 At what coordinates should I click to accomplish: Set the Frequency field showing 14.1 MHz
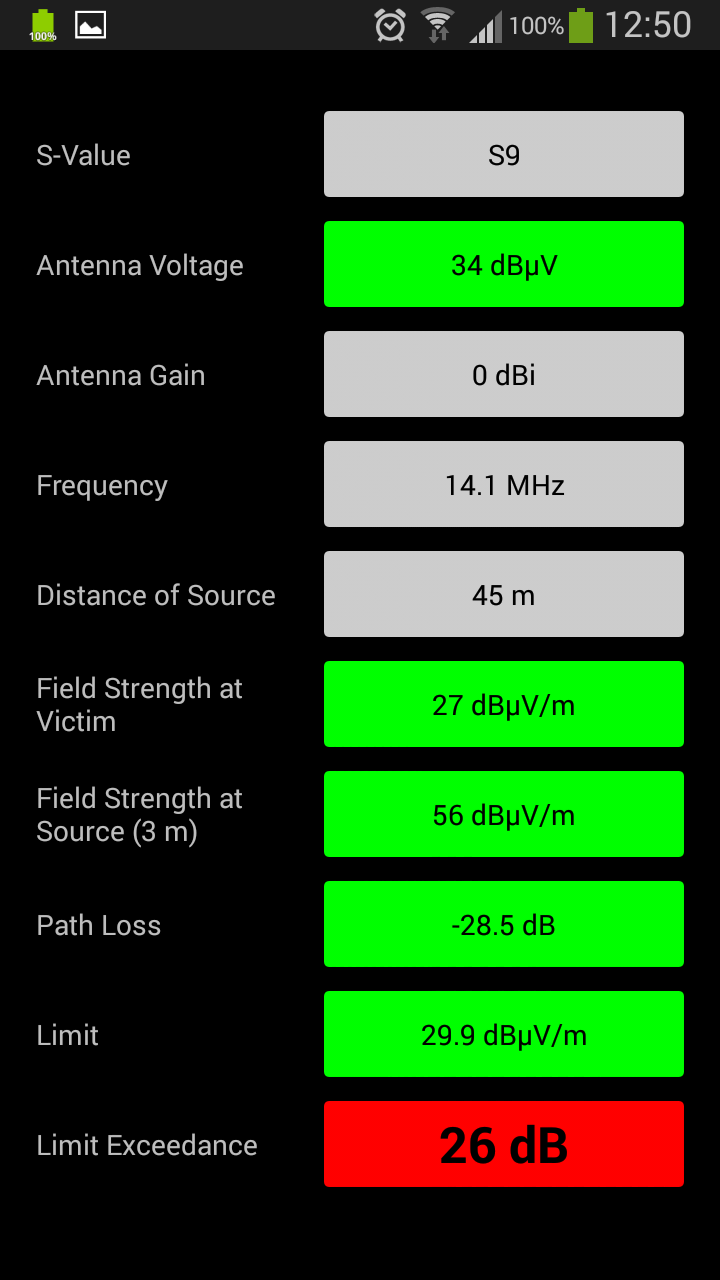pyautogui.click(x=504, y=484)
